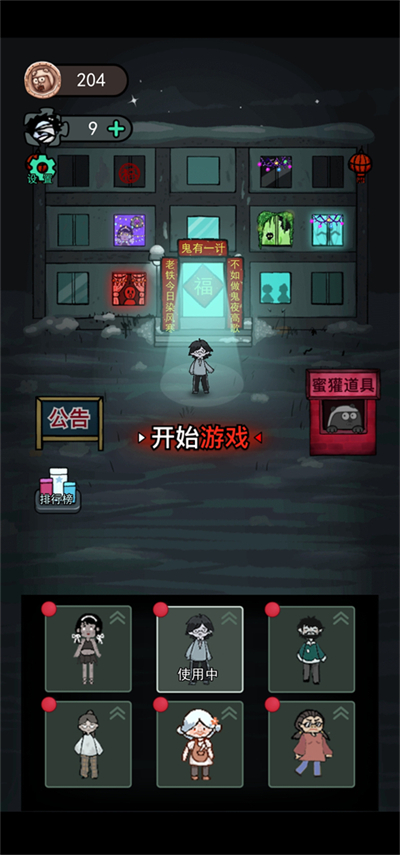Open the 设置 gear icon
Screen dimensions: 400x855
tap(41, 168)
